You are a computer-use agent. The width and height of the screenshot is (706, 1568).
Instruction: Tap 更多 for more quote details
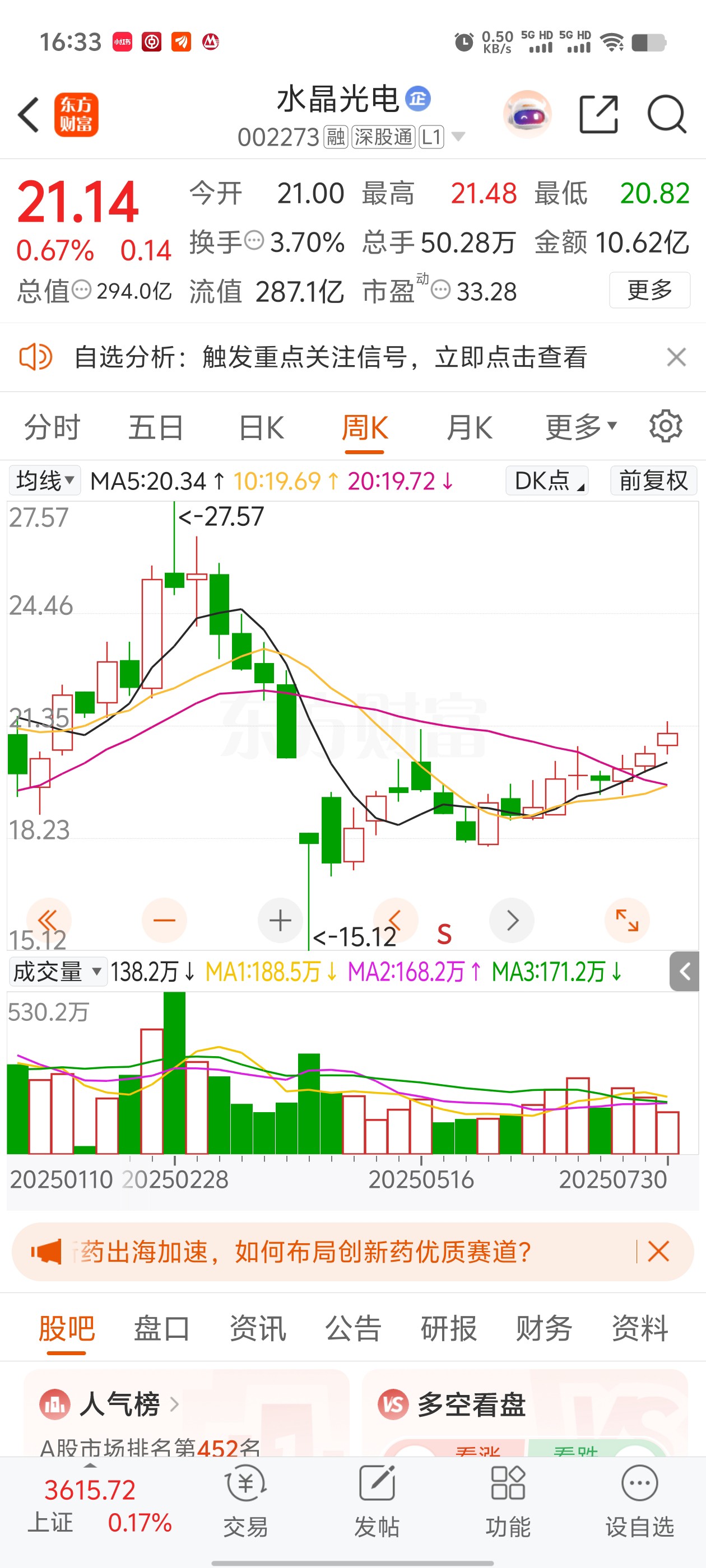(x=649, y=290)
